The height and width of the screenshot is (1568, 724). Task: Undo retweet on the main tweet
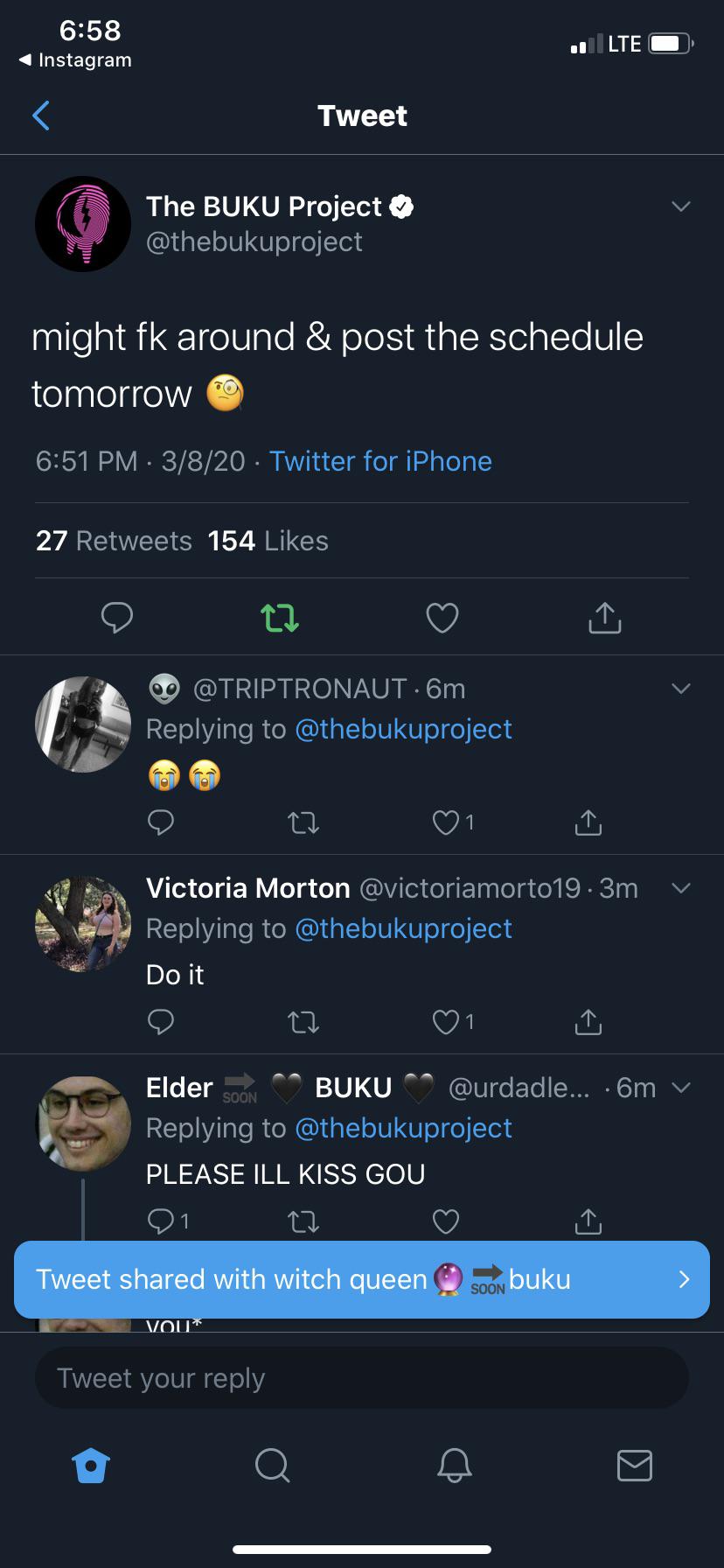coord(280,618)
